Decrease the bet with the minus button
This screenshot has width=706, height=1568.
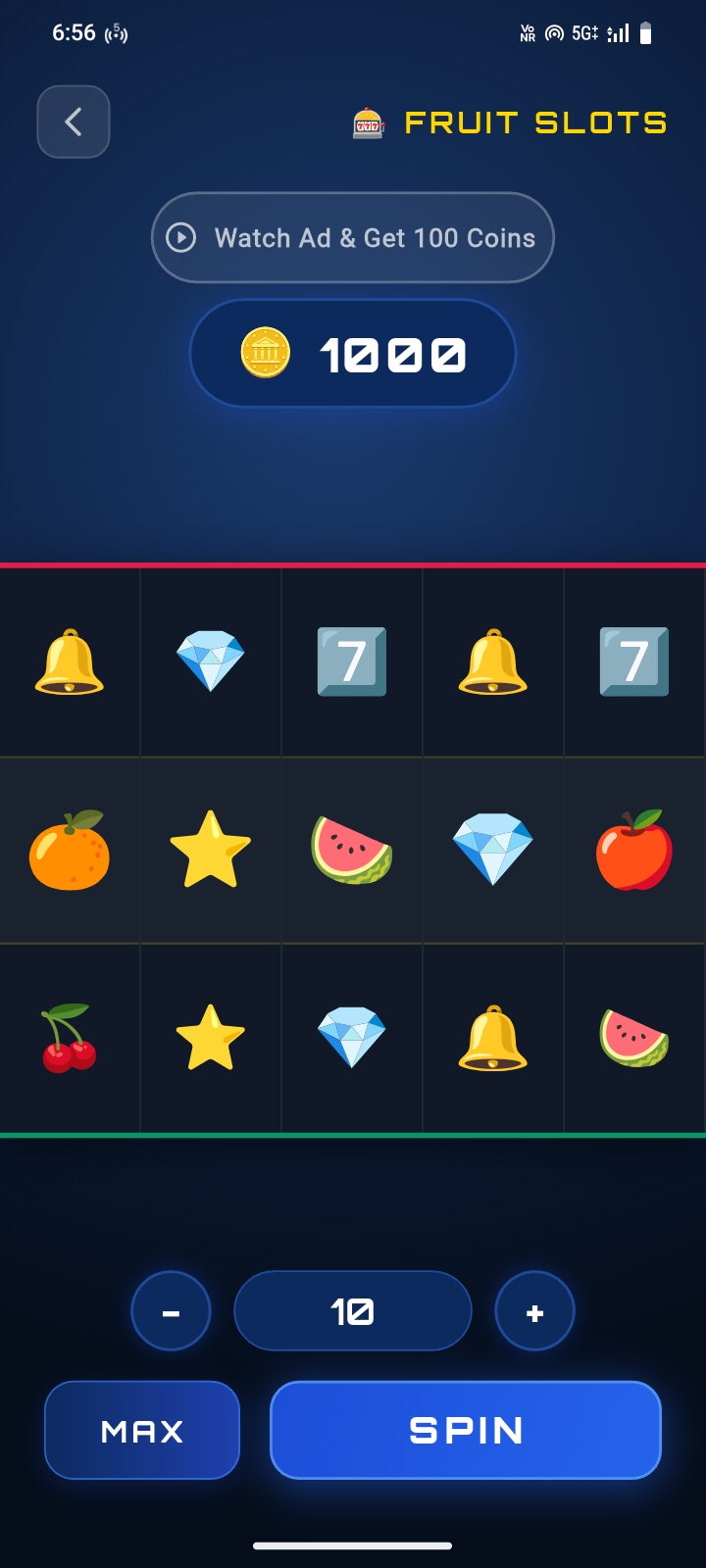[171, 1311]
